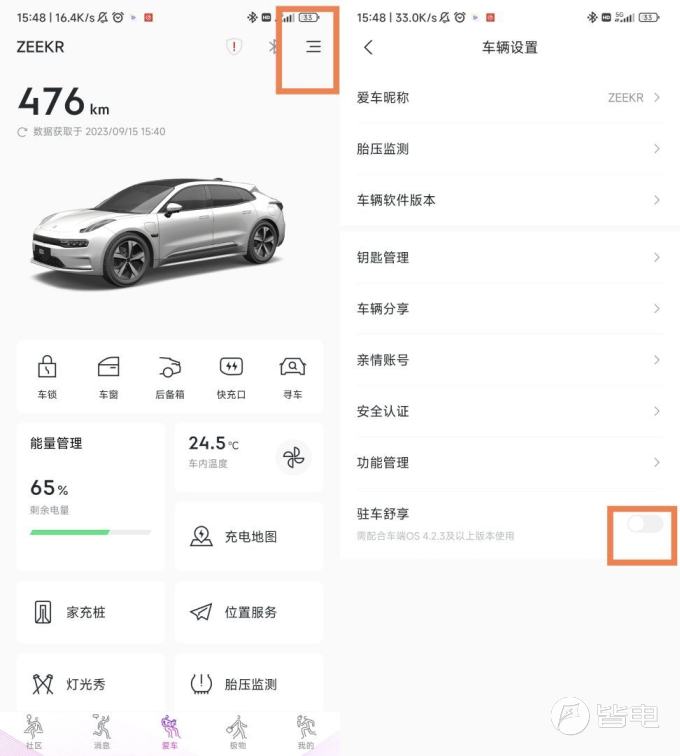This screenshot has width=680, height=756.
Task: Open the 后备箱 trunk control
Action: [x=170, y=377]
